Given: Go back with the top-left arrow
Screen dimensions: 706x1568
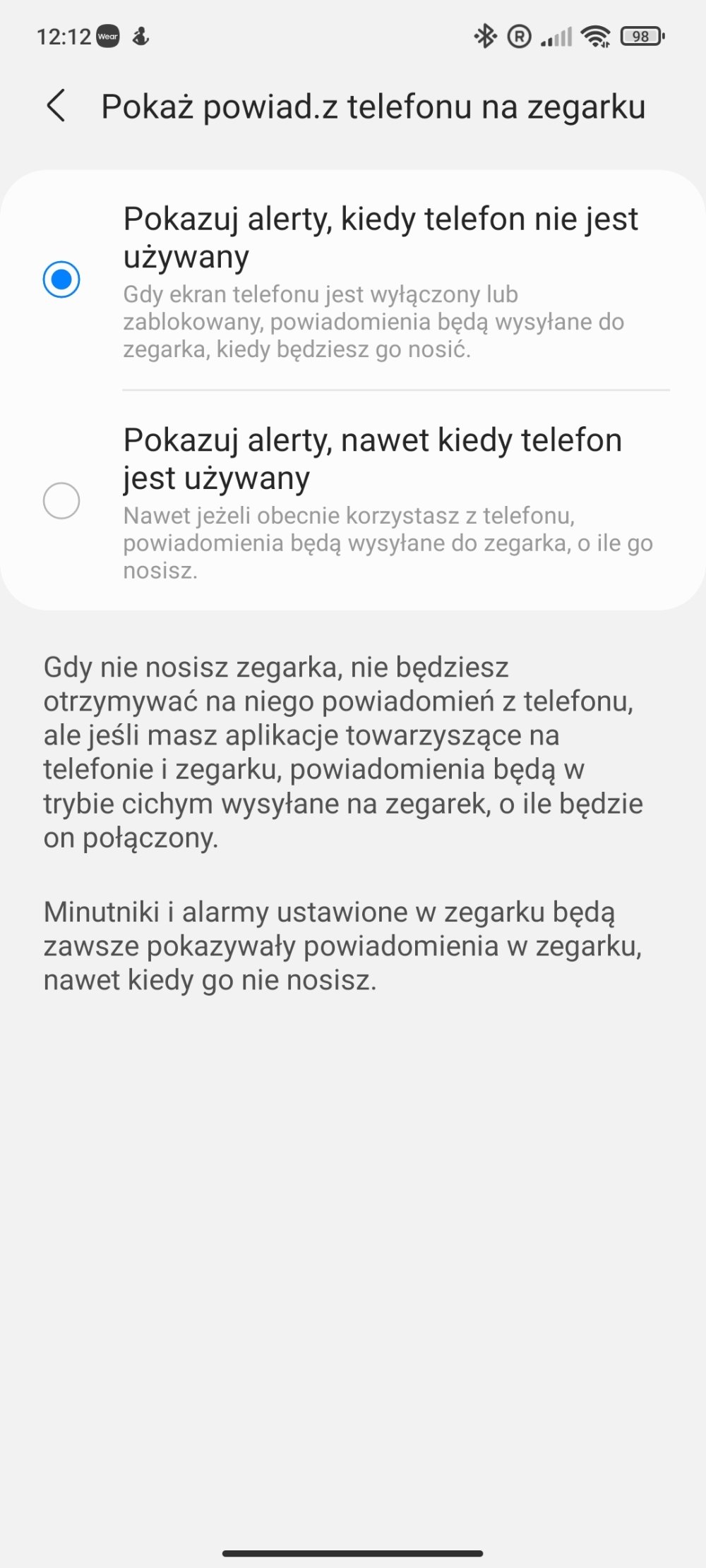Looking at the screenshot, I should 56,106.
